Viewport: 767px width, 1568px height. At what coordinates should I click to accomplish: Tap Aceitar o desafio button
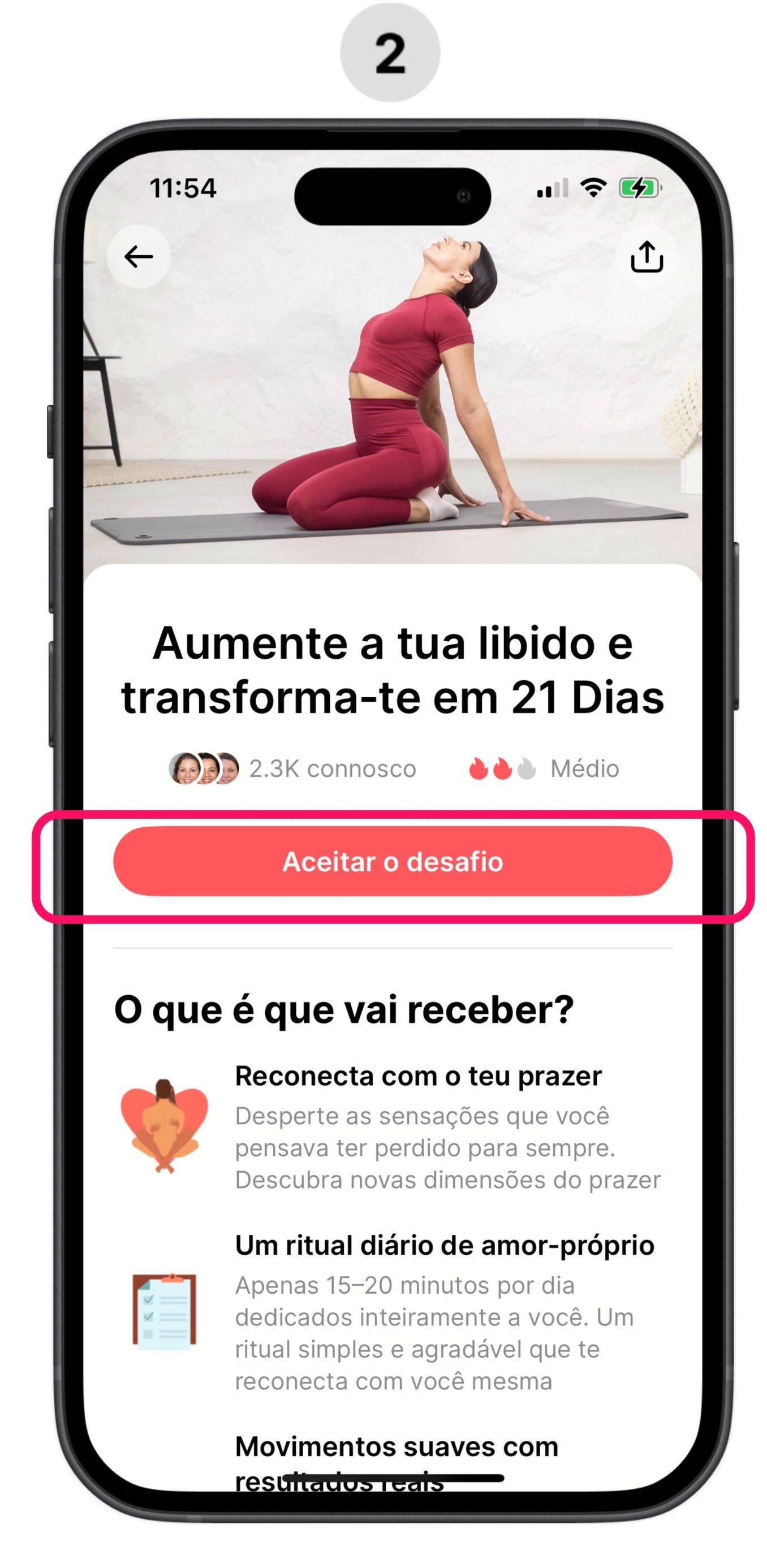(393, 861)
